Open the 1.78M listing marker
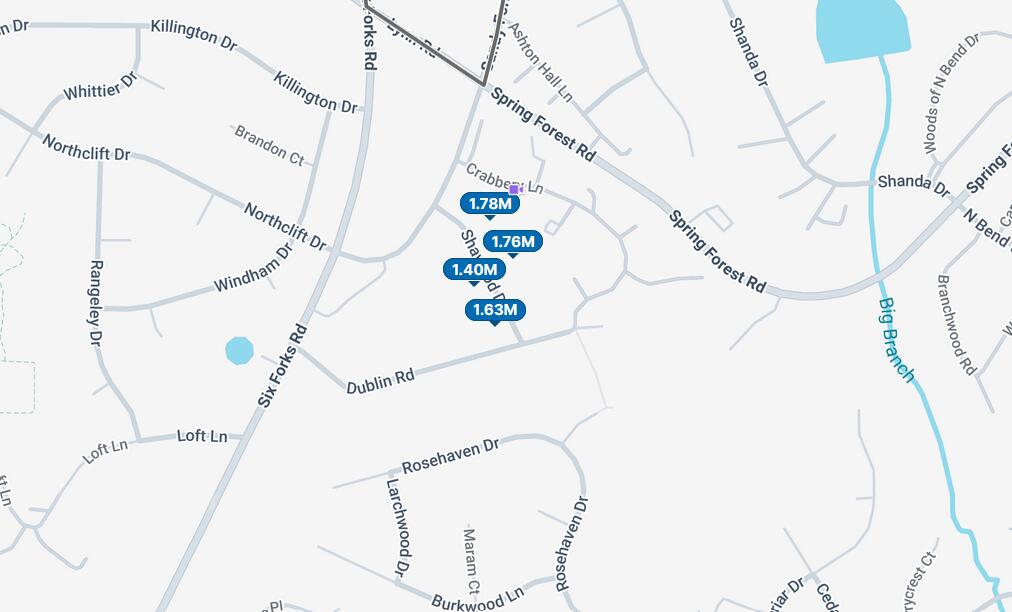Viewport: 1012px width, 612px height. coord(490,204)
